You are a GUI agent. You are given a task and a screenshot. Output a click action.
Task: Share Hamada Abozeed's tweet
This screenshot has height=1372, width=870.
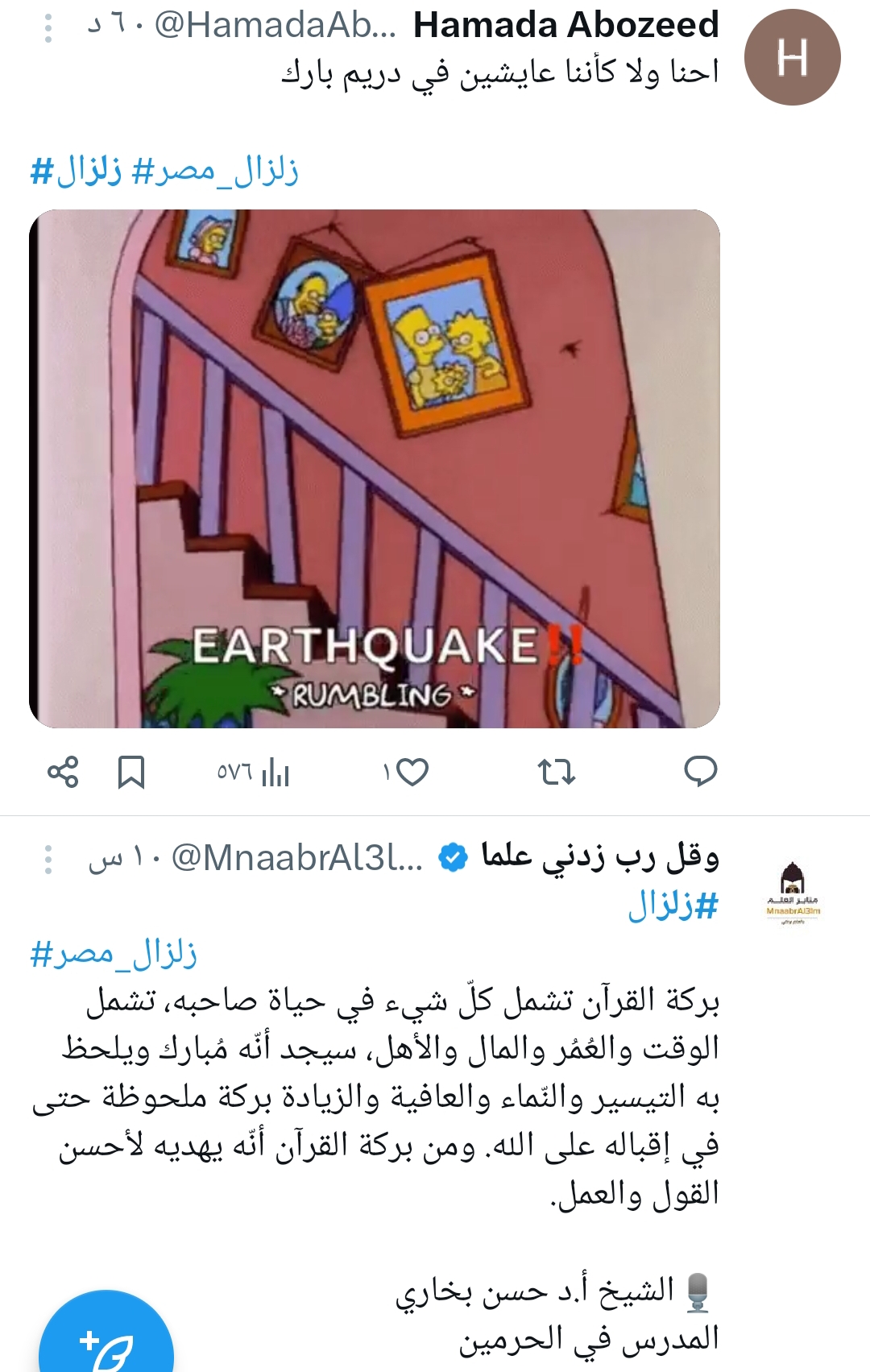pyautogui.click(x=63, y=772)
